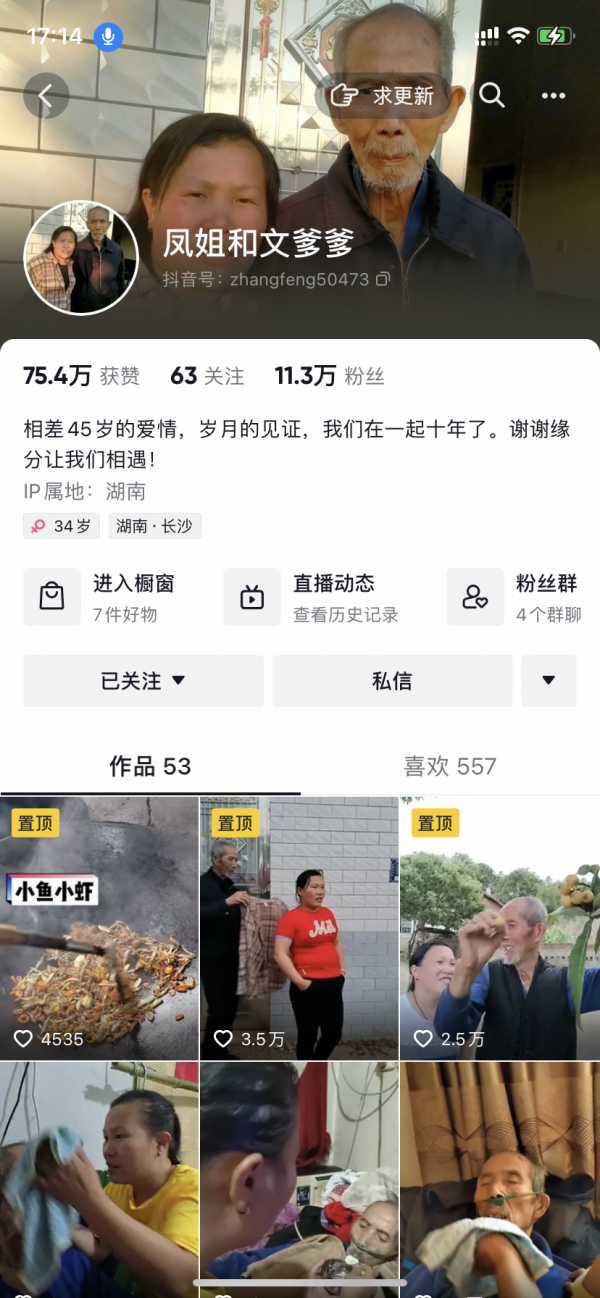600x1298 pixels.
Task: Switch to the 喜欢 557 tab
Action: tap(449, 766)
